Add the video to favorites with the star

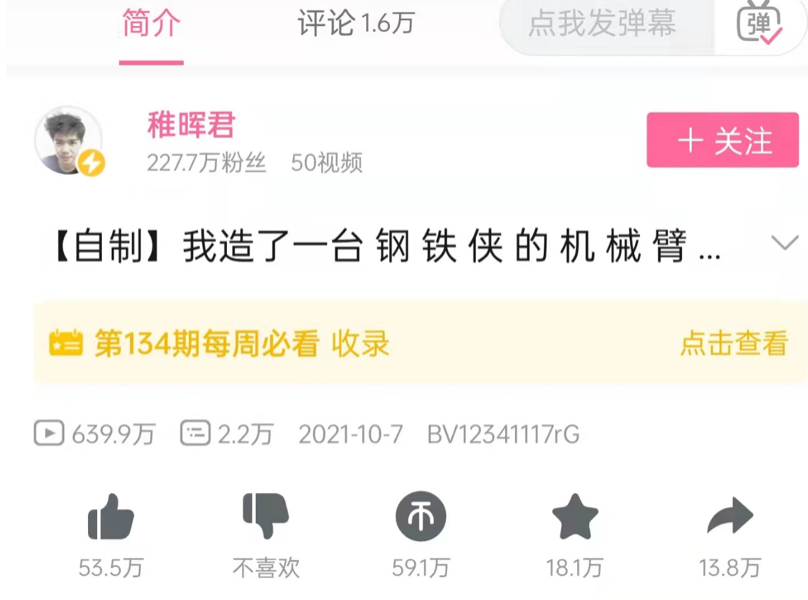575,518
